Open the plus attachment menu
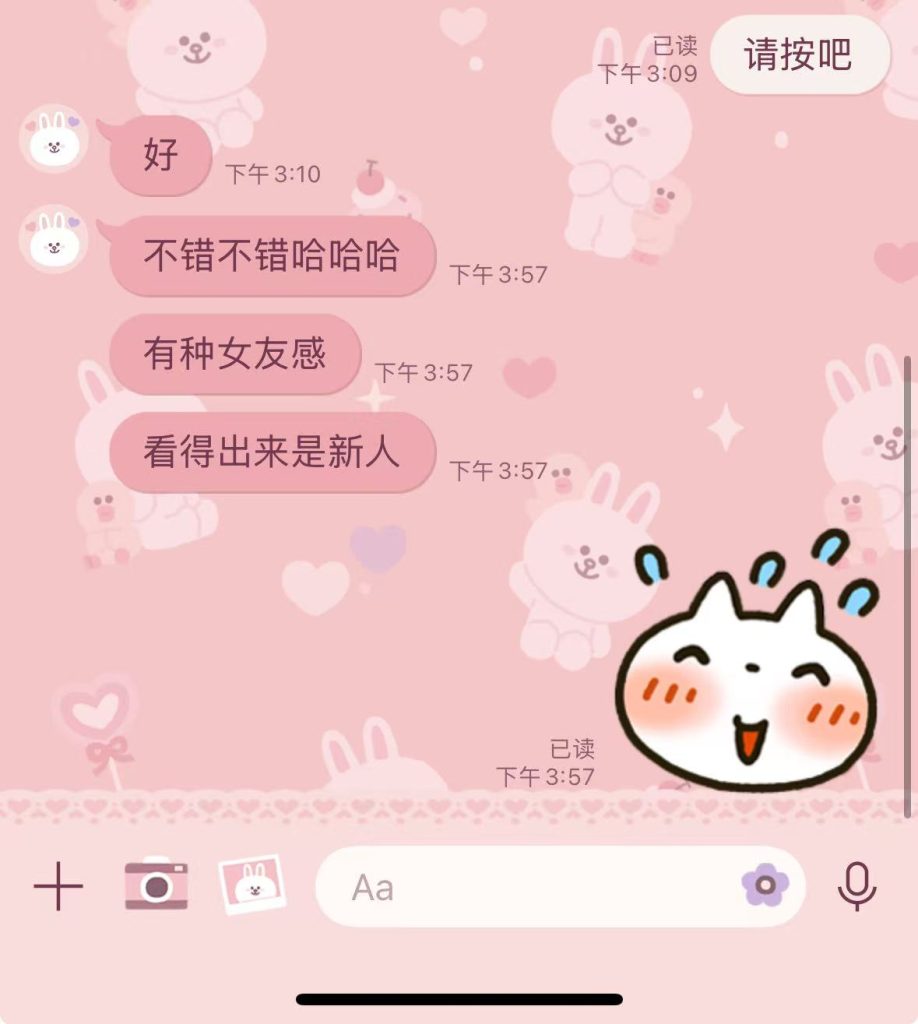The height and width of the screenshot is (1024, 918). tap(58, 886)
